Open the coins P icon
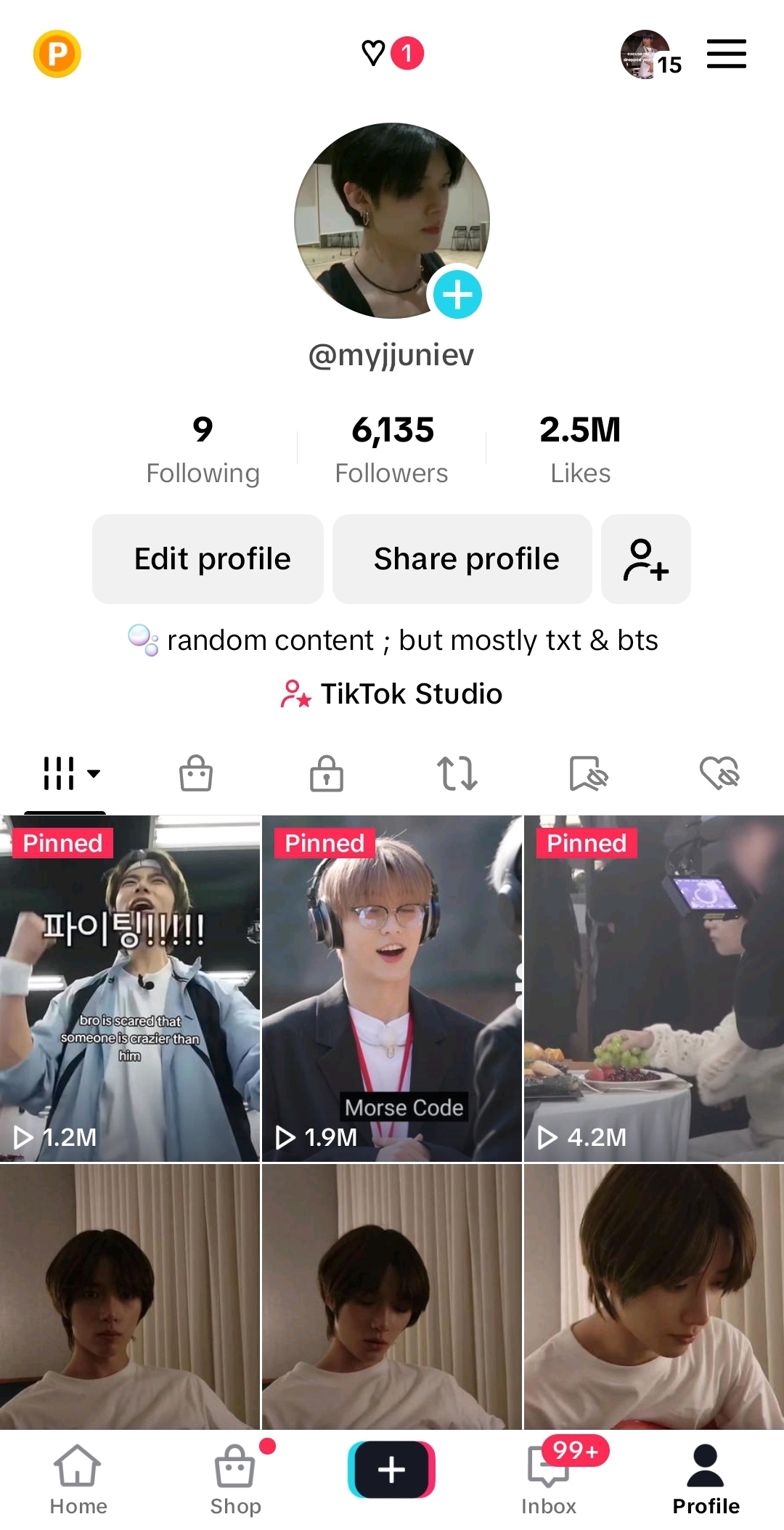The image size is (784, 1530). [x=57, y=54]
